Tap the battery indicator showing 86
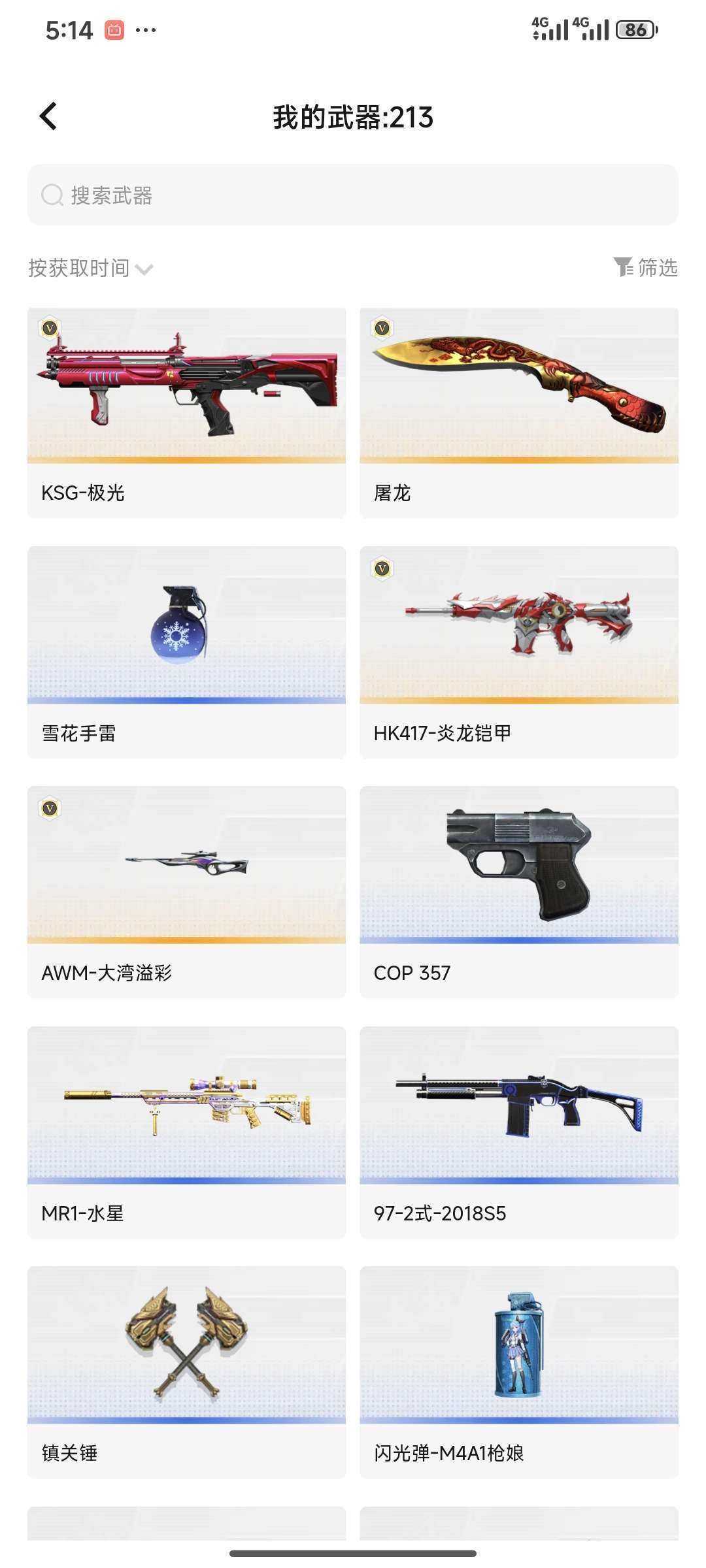Screen dimensions: 706x1568 pyautogui.click(x=637, y=29)
